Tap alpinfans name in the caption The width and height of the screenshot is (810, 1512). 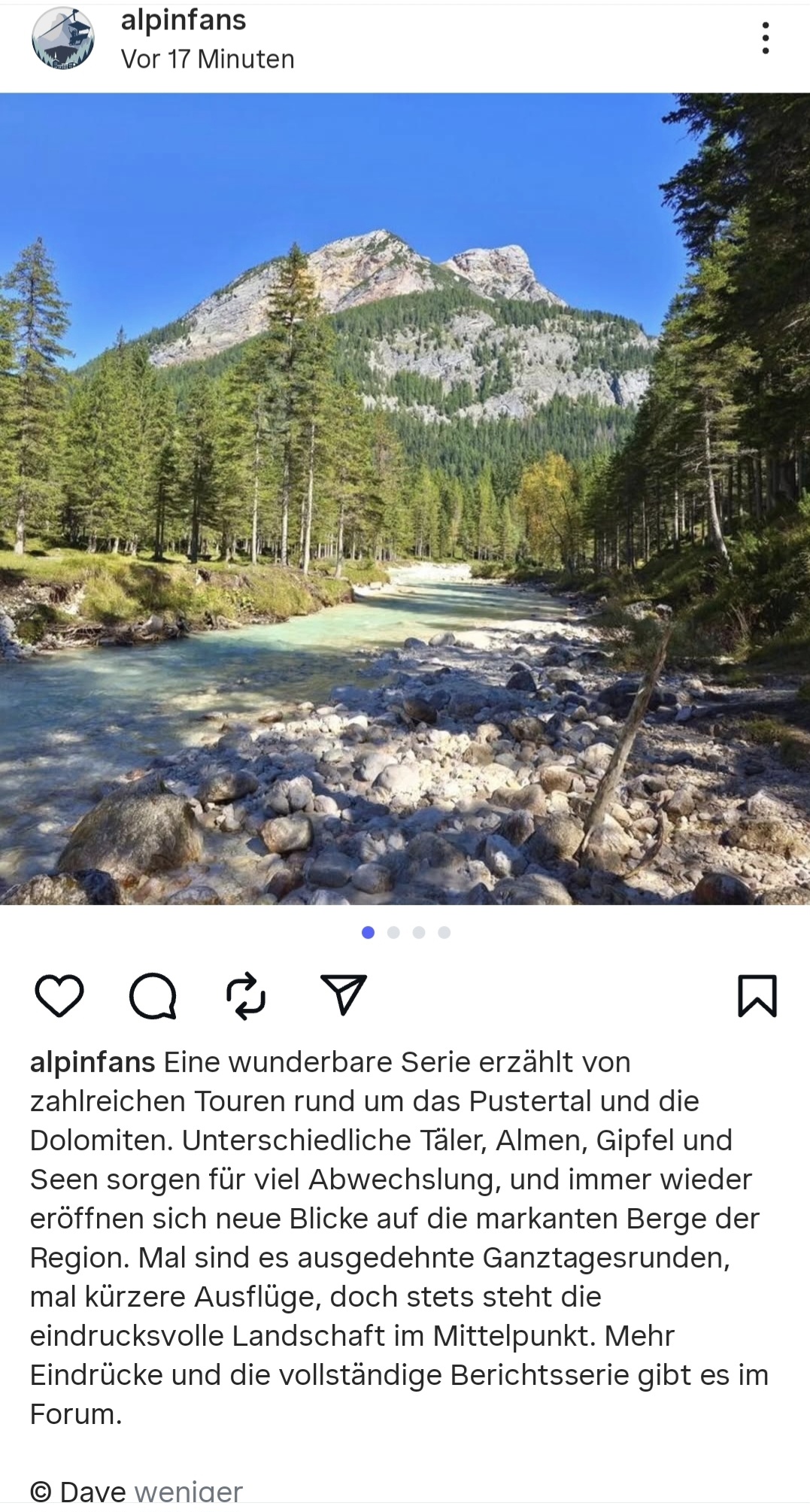pyautogui.click(x=93, y=1062)
